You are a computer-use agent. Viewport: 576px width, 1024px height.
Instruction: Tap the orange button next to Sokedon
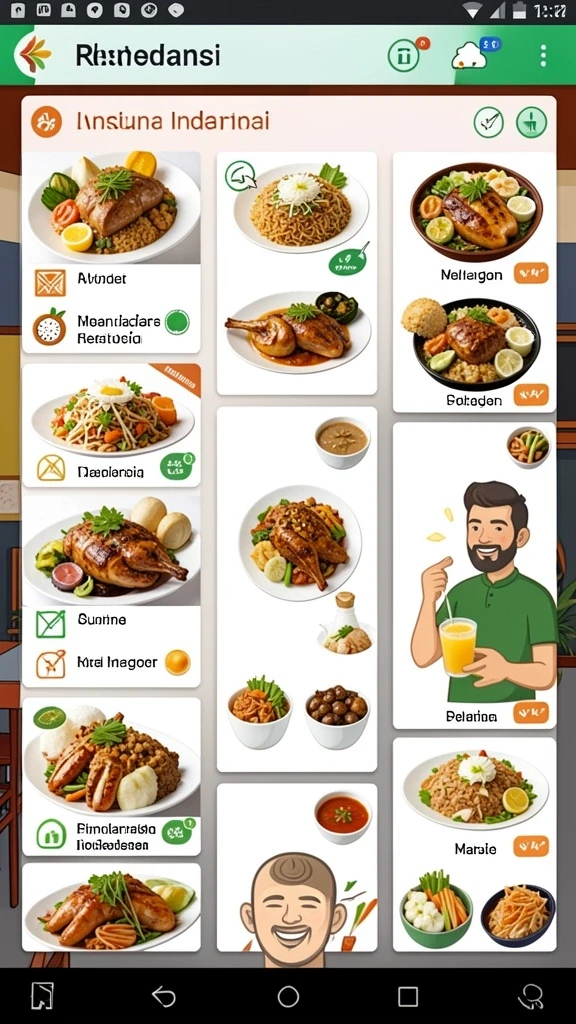pos(531,395)
